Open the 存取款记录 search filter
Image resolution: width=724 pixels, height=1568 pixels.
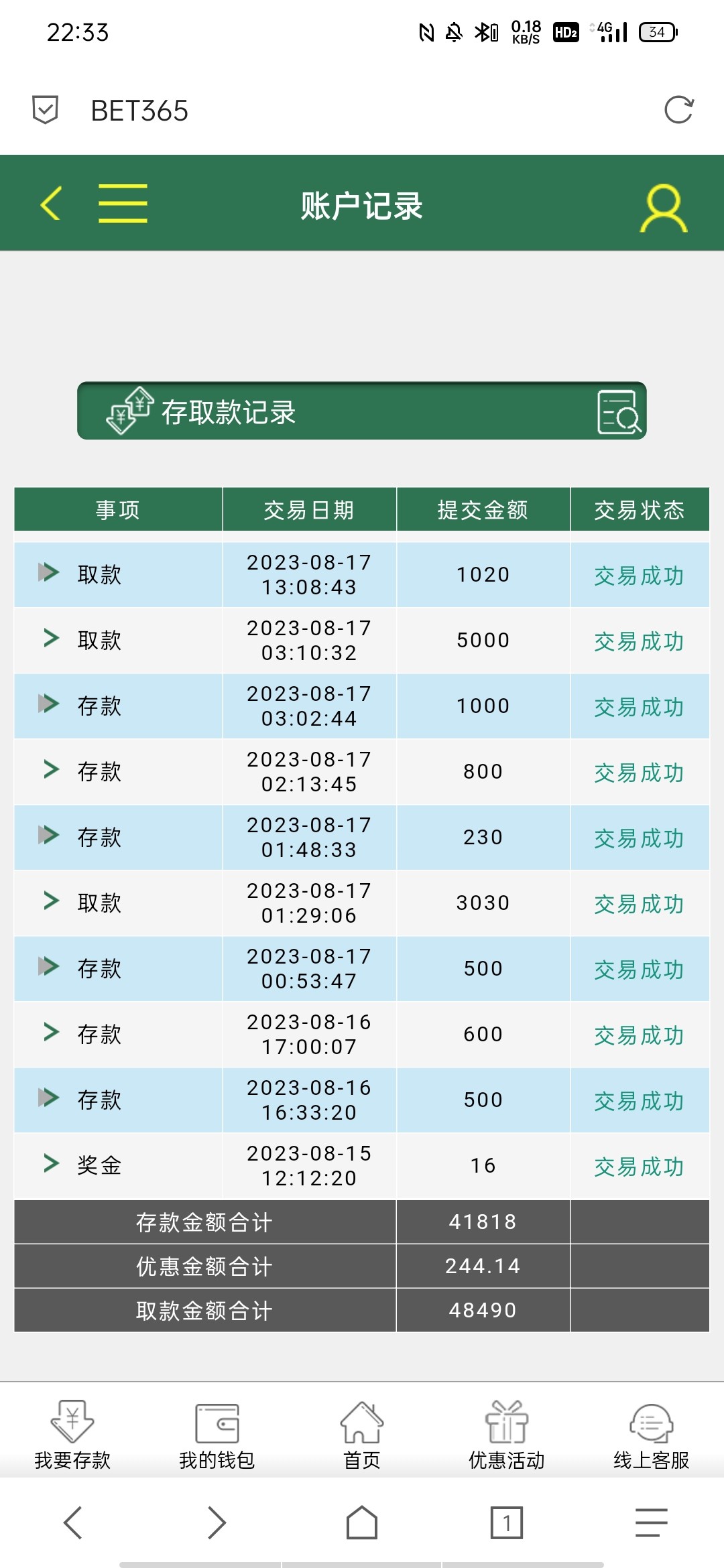tap(618, 412)
